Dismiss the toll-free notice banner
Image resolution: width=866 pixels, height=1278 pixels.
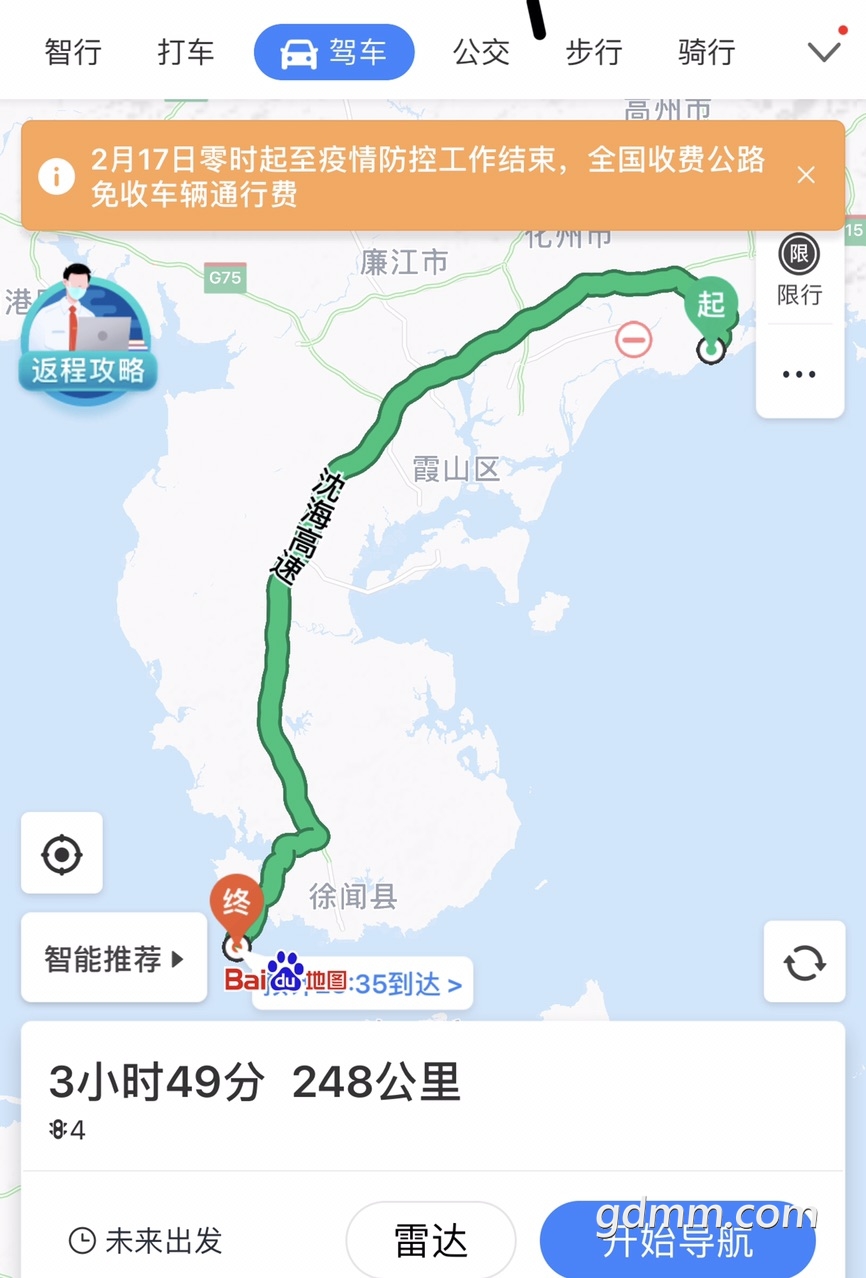[x=806, y=176]
